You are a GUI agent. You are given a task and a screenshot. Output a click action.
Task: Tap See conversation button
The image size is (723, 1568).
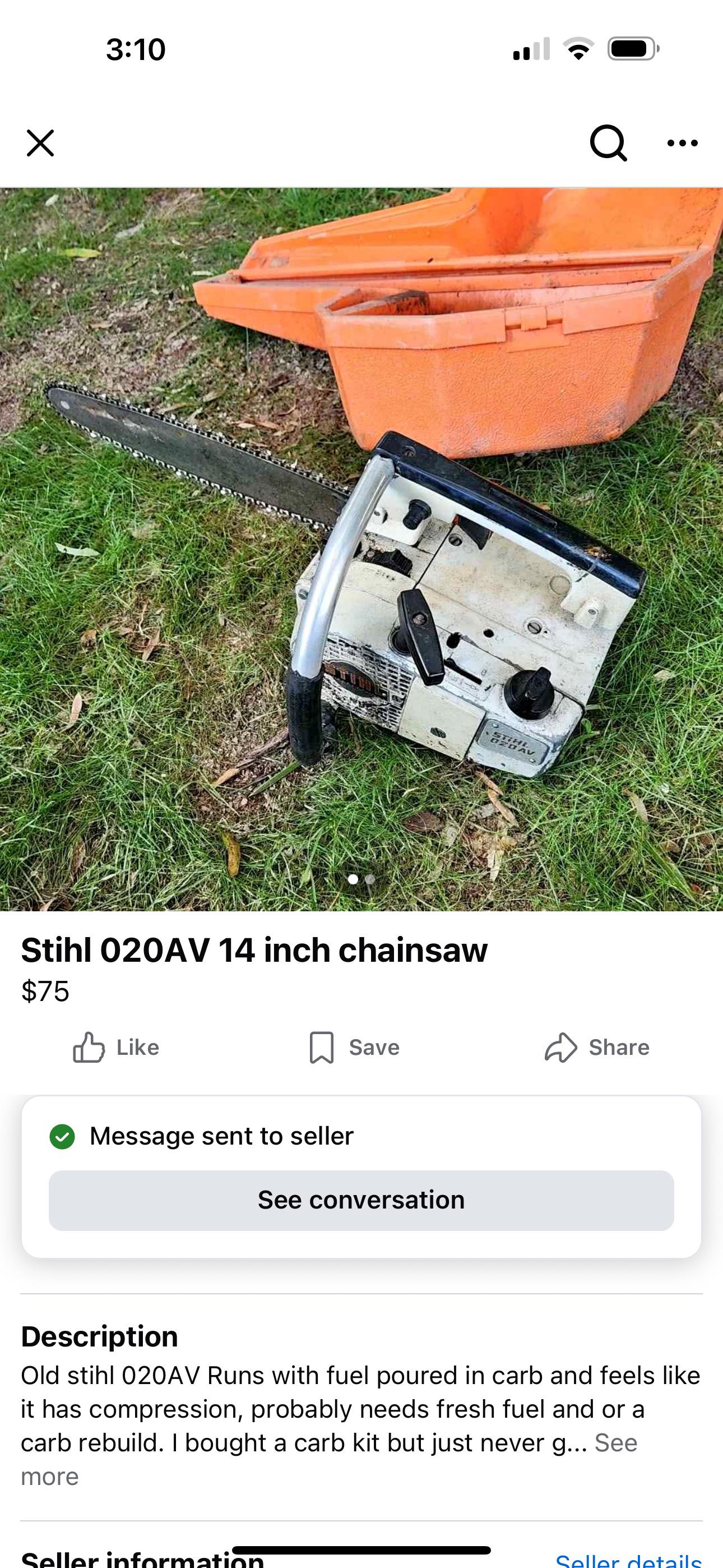click(361, 1200)
